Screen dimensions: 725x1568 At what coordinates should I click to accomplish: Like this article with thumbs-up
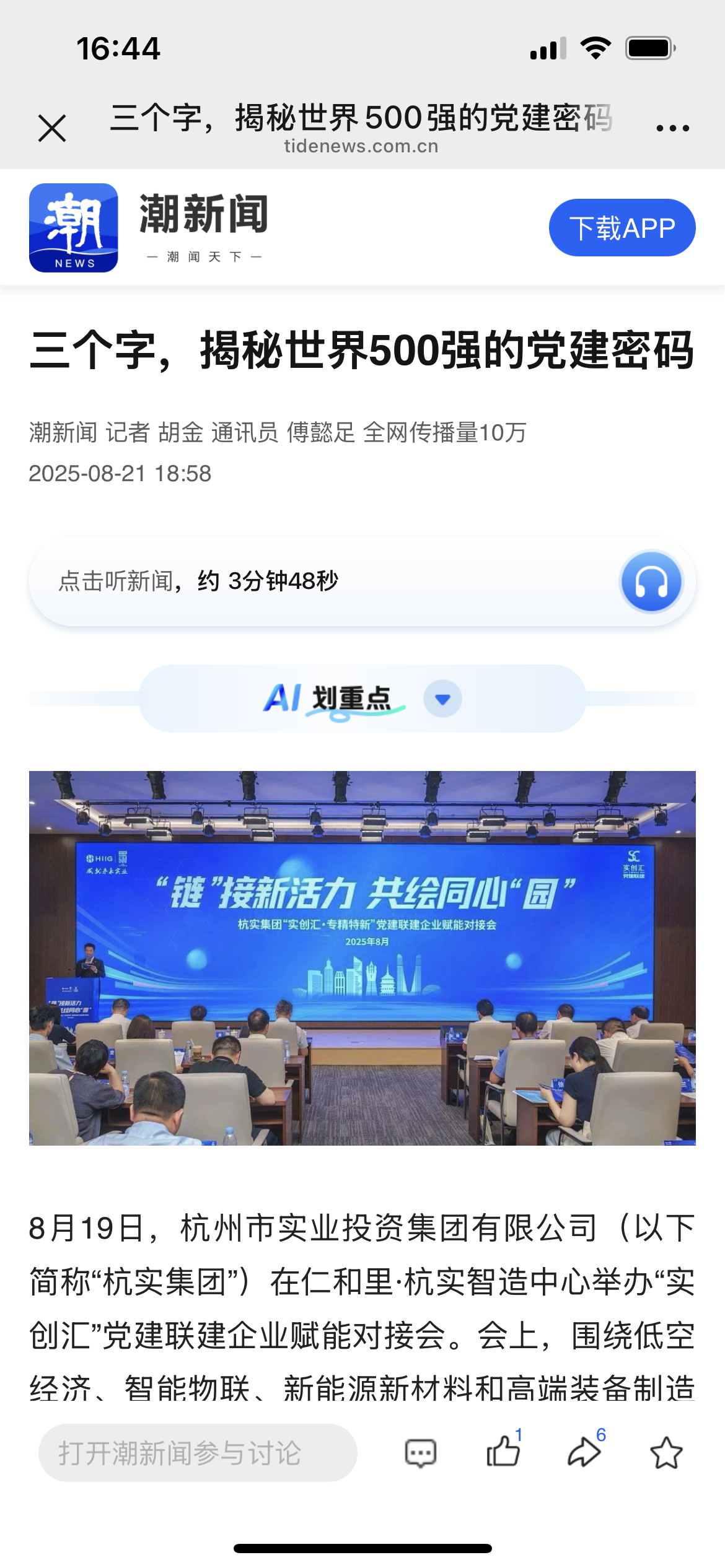pos(503,1452)
